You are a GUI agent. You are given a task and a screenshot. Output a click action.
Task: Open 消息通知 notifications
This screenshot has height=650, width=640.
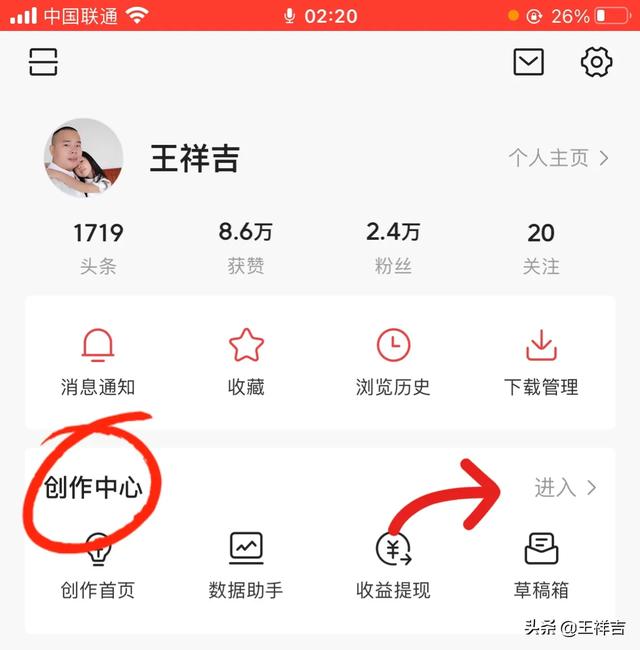coord(98,361)
